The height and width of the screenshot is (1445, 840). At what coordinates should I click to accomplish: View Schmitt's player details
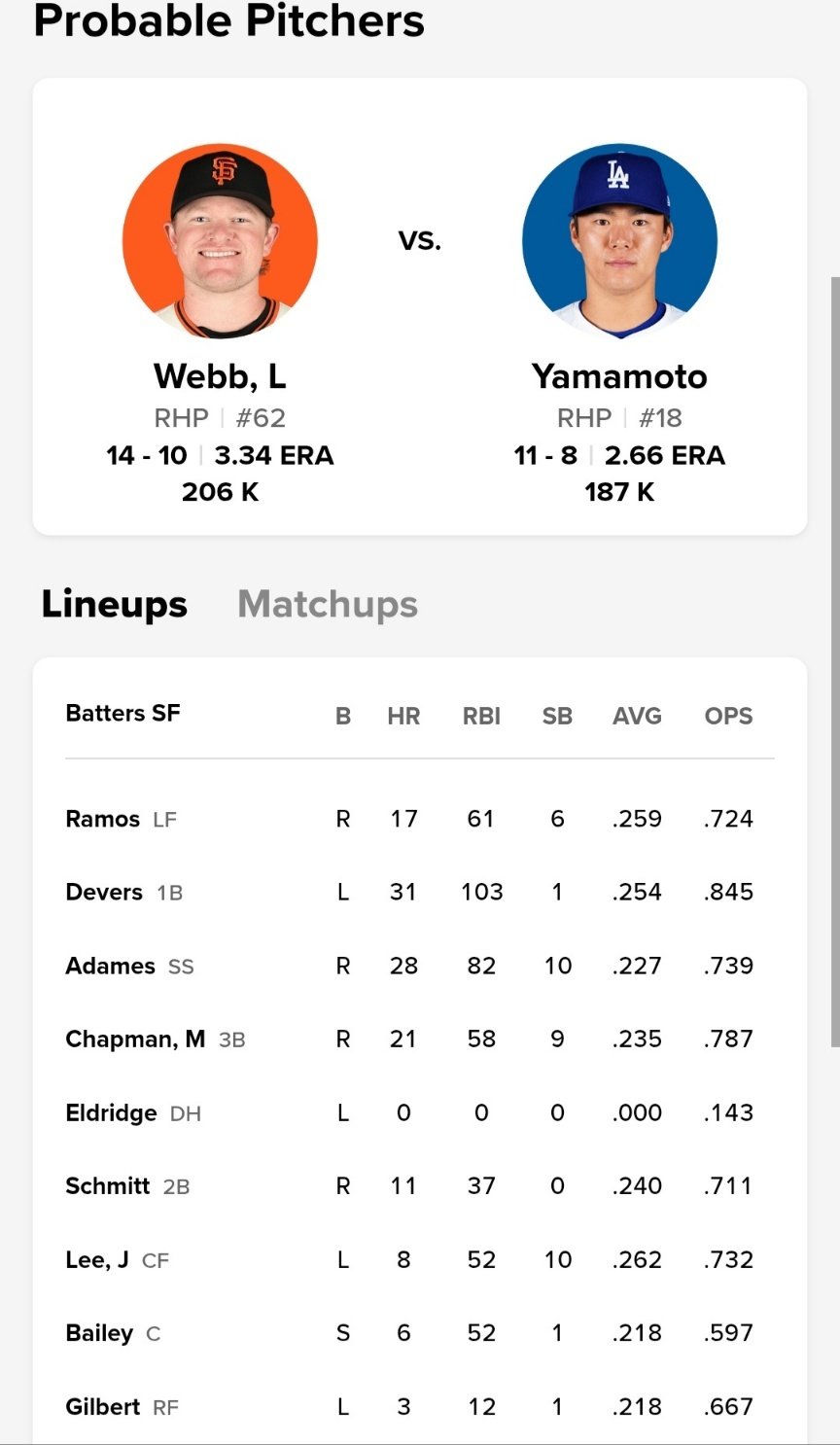[x=108, y=1186]
